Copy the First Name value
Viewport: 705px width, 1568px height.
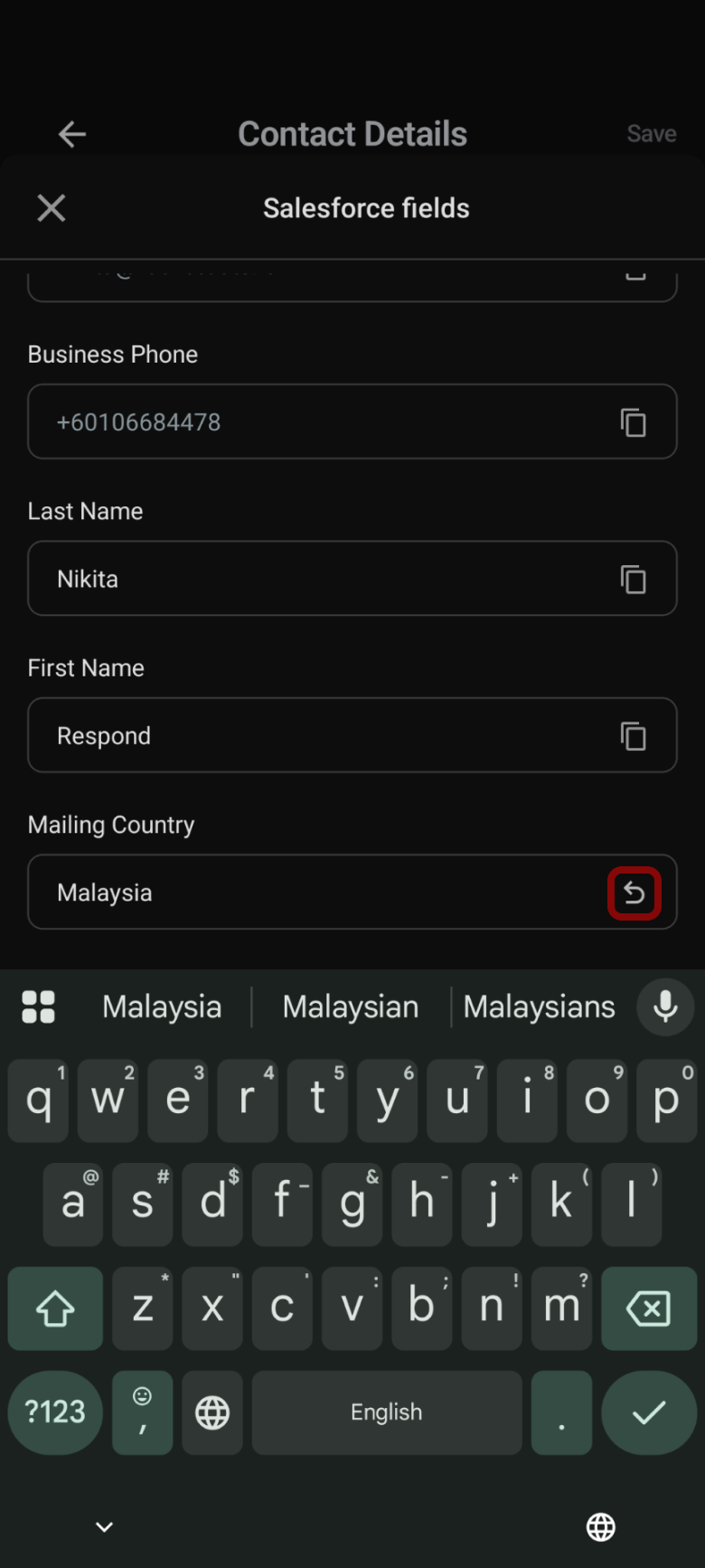[x=634, y=736]
